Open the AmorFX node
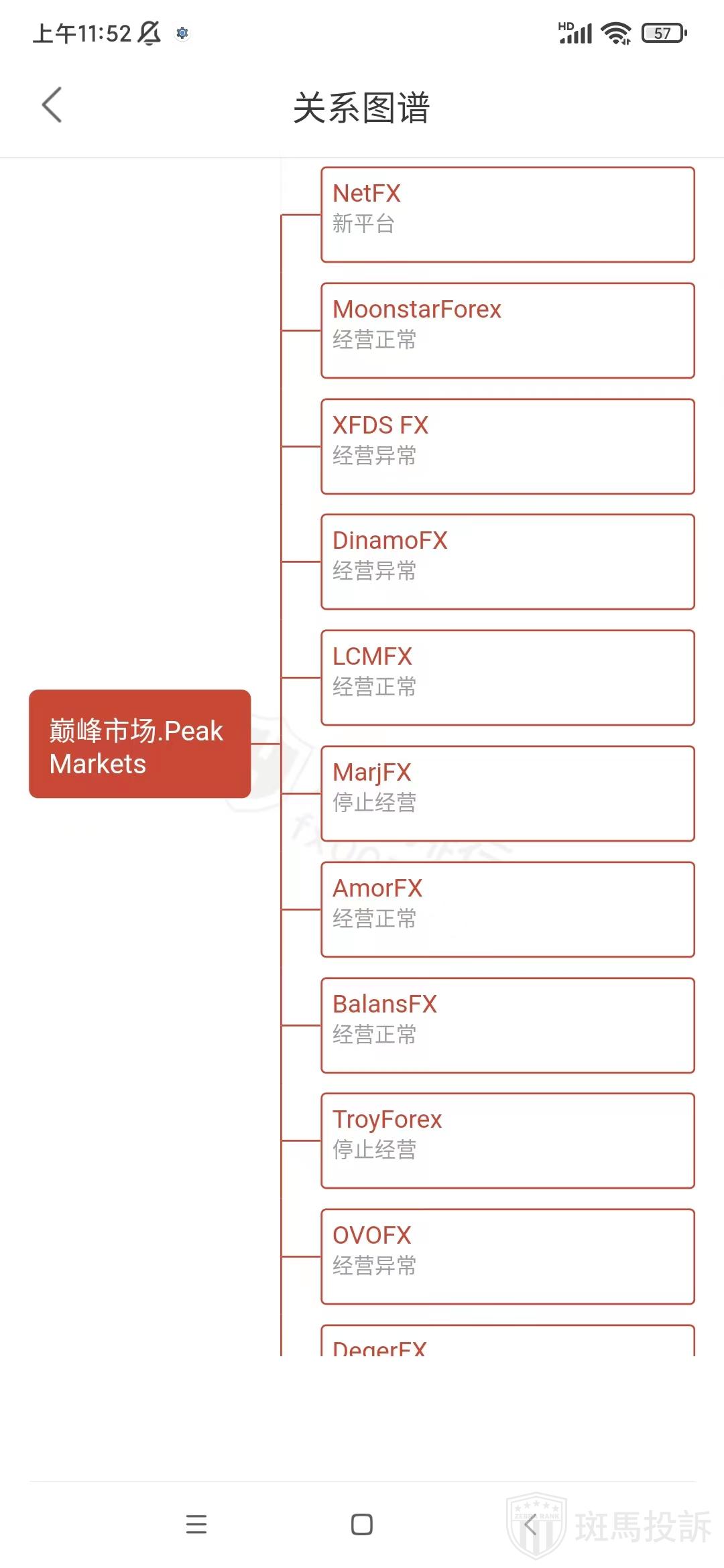Screen dimensions: 724x1568 pos(507,909)
